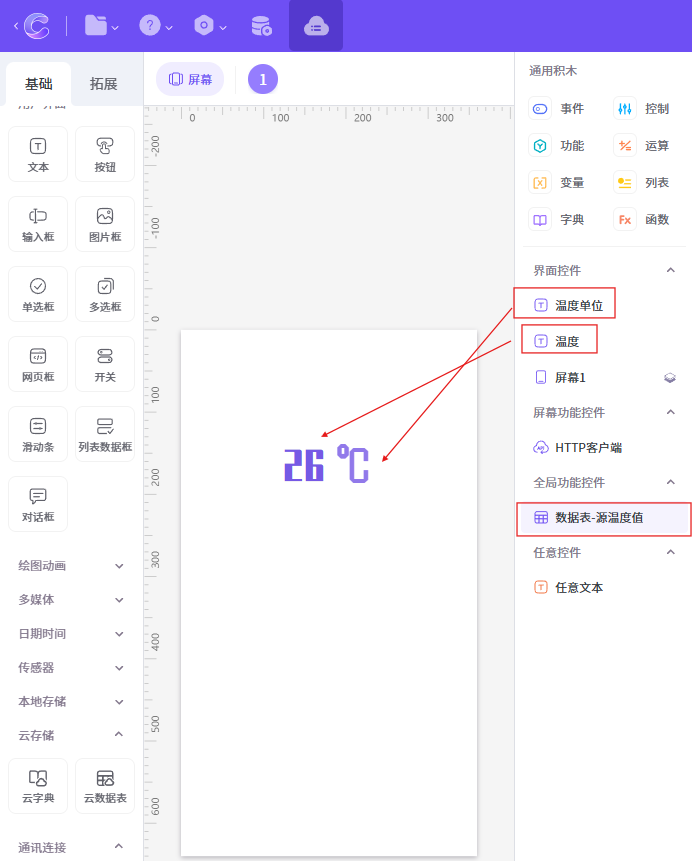The width and height of the screenshot is (692, 861).
Task: Switch to the 拓展 tab
Action: click(103, 84)
